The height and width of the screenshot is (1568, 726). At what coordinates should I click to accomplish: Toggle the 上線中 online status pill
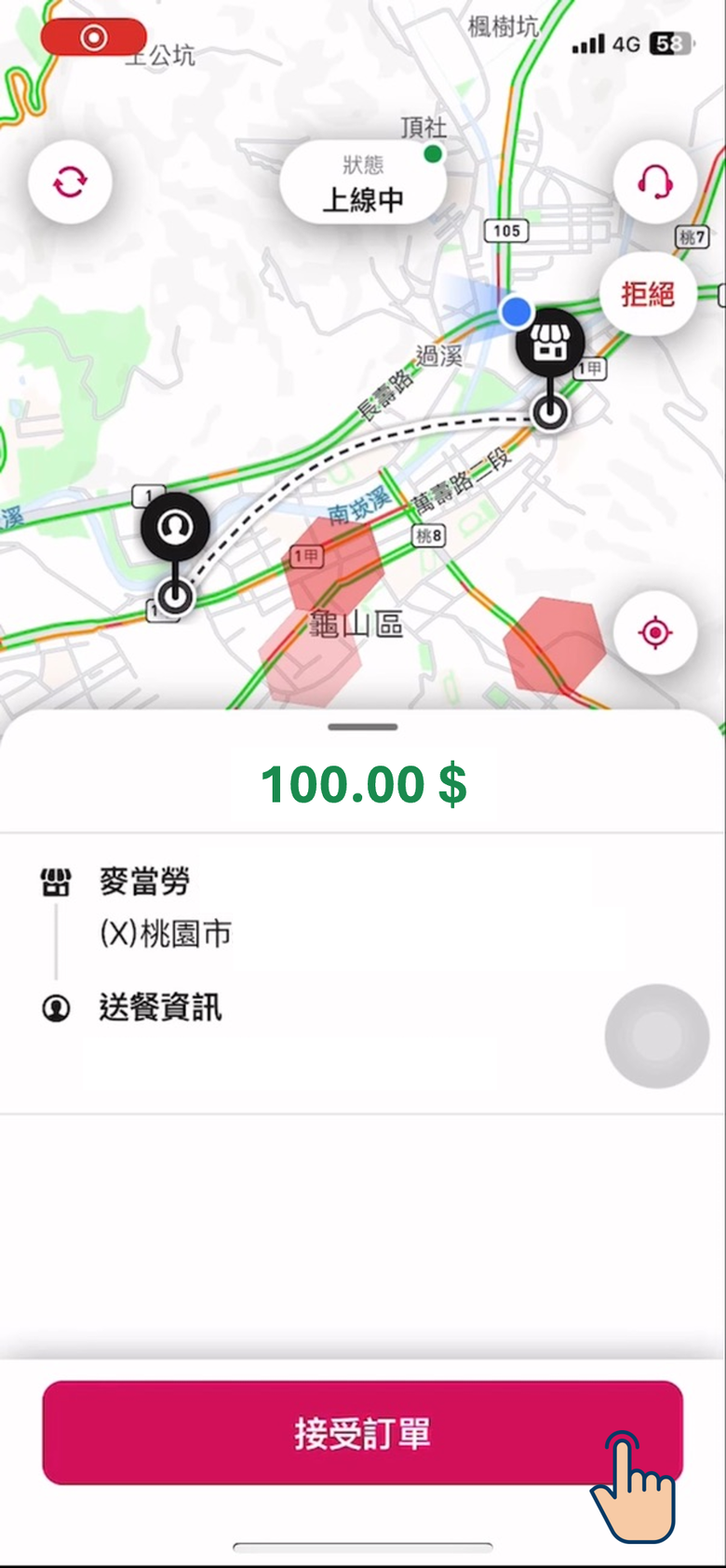(x=362, y=182)
